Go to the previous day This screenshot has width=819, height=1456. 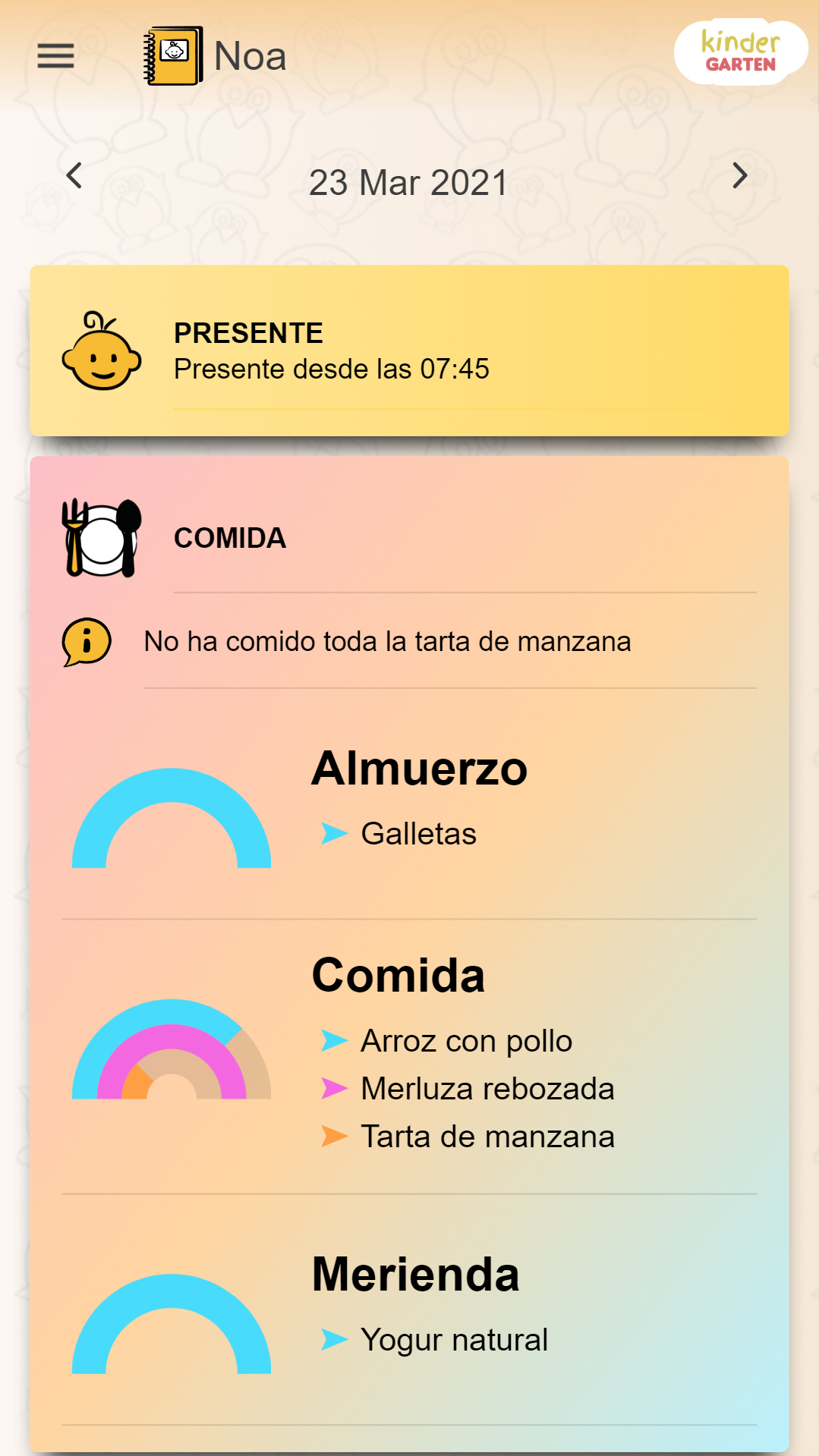[74, 176]
